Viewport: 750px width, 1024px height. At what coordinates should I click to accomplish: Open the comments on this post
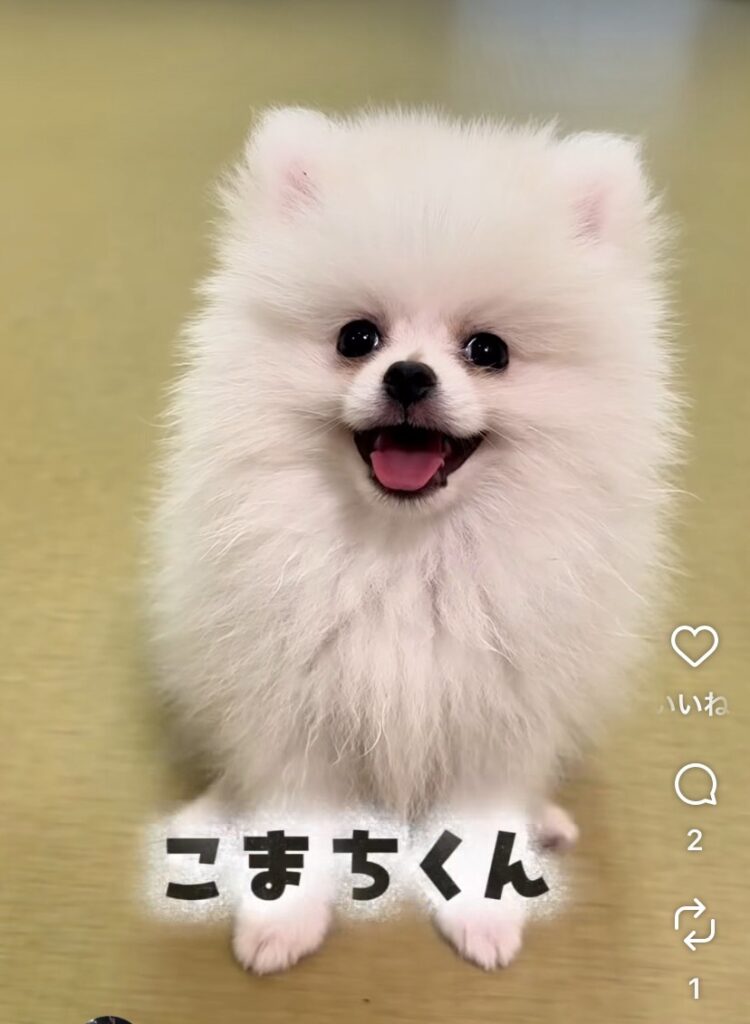pos(695,785)
